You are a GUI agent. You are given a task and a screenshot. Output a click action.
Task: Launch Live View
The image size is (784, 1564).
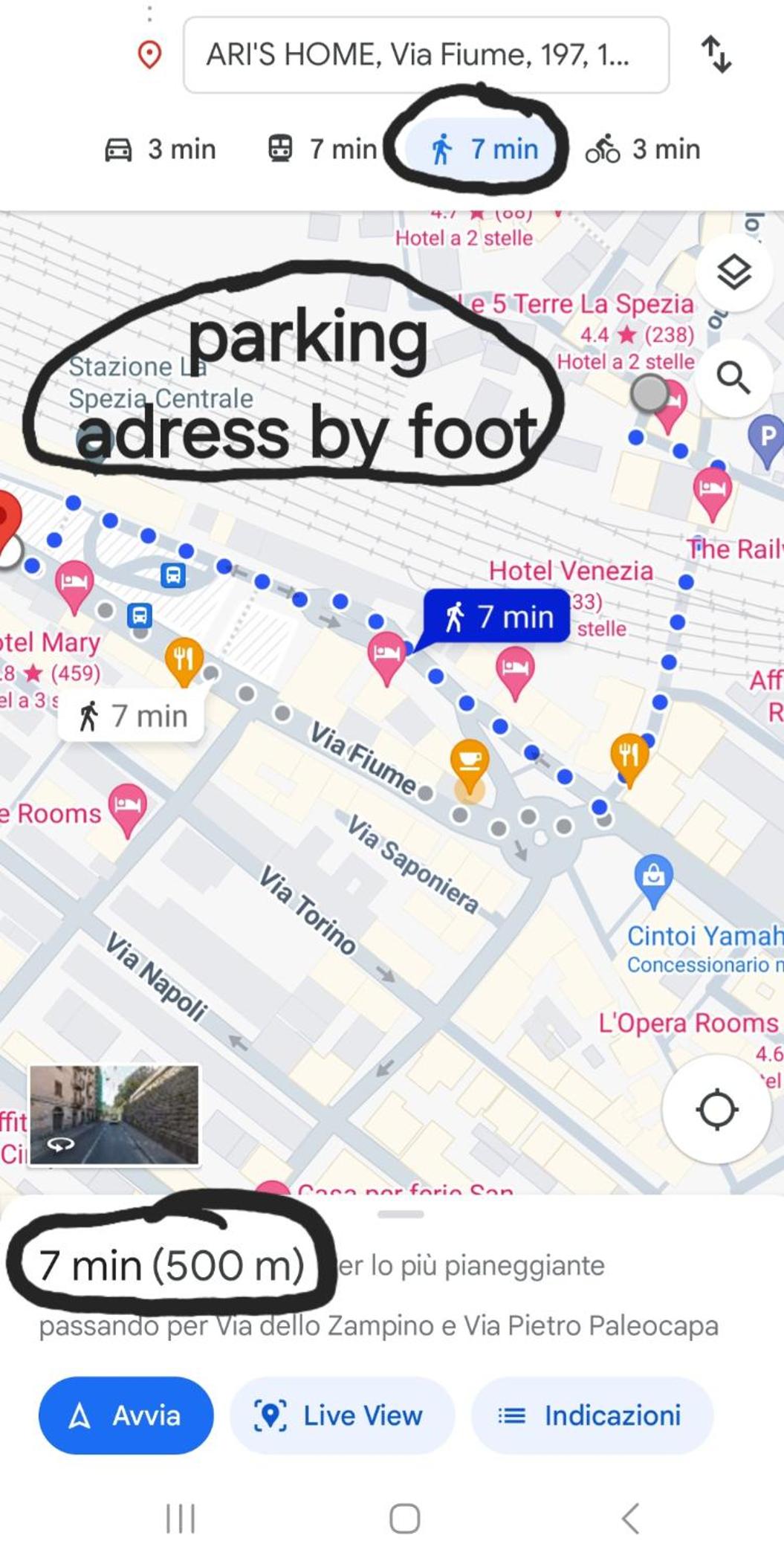click(x=342, y=1415)
